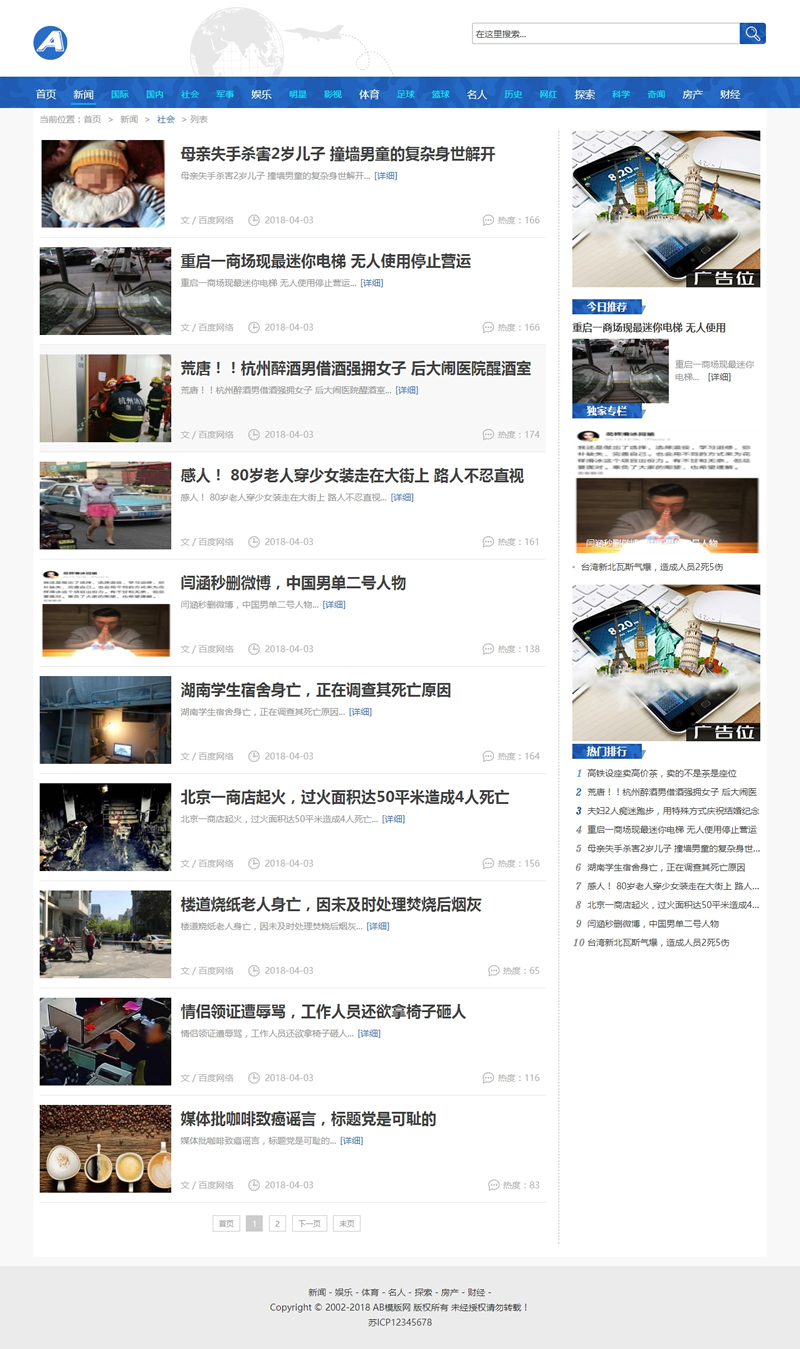The image size is (800, 1349).
Task: Open thumbnail of 80岁老人穿少女装 article
Action: coord(105,505)
